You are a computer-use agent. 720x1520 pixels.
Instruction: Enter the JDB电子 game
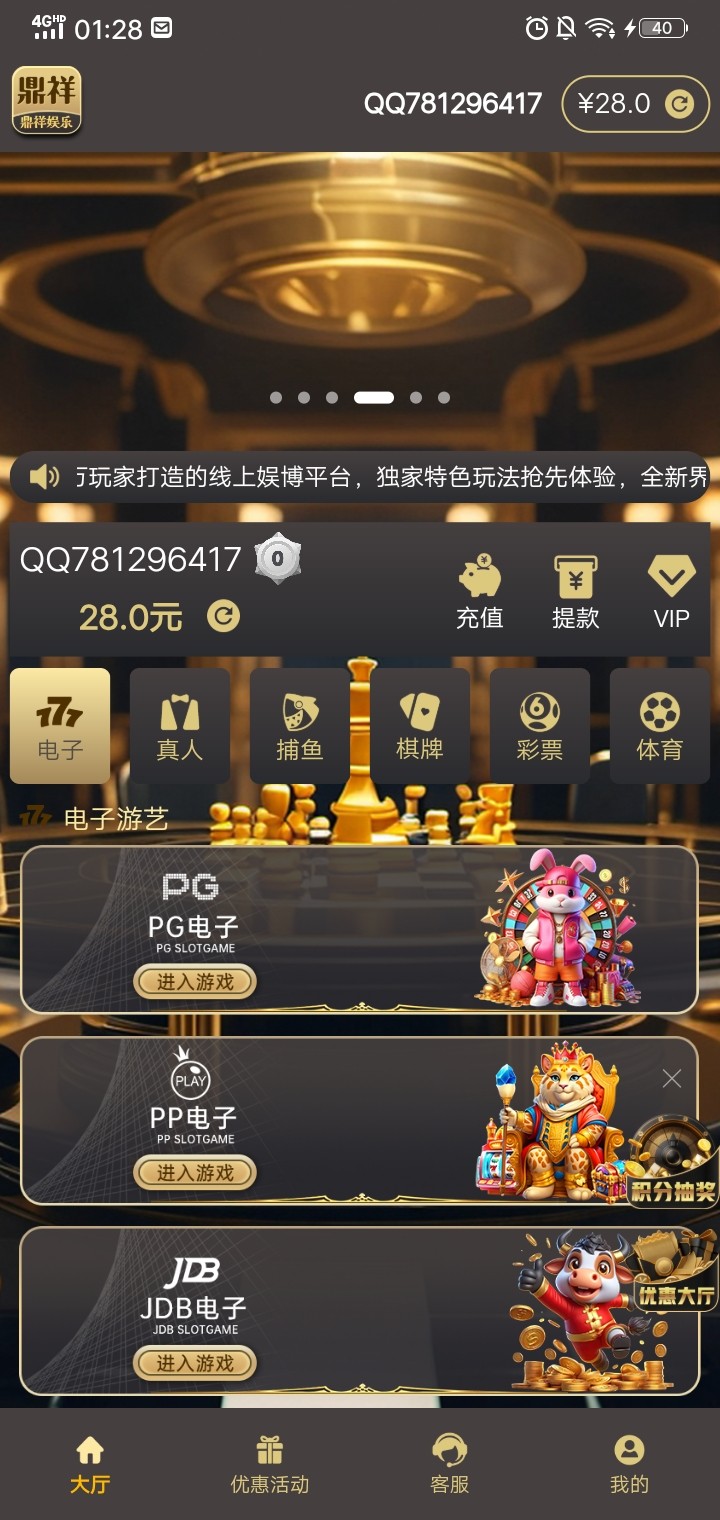pos(195,1363)
